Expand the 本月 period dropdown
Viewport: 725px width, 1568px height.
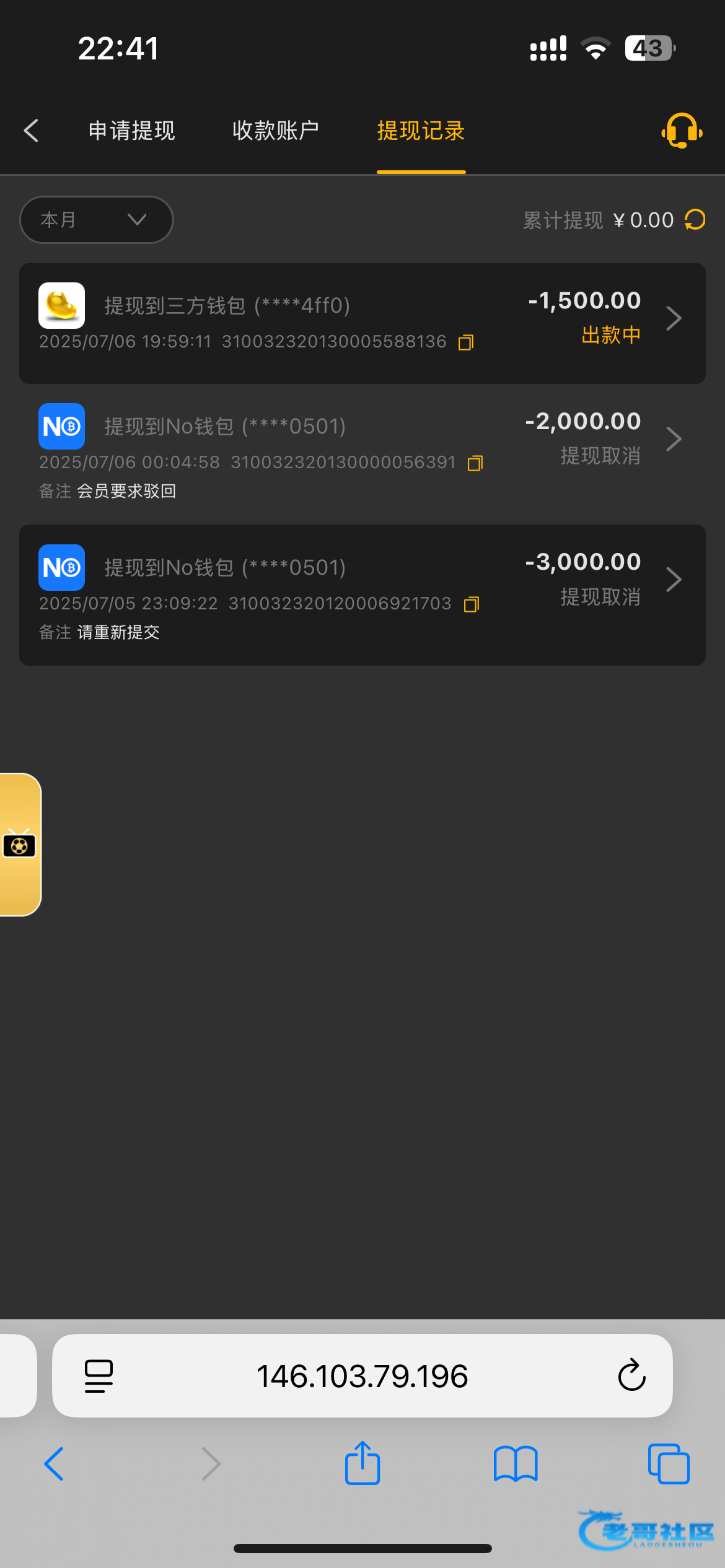pyautogui.click(x=97, y=220)
